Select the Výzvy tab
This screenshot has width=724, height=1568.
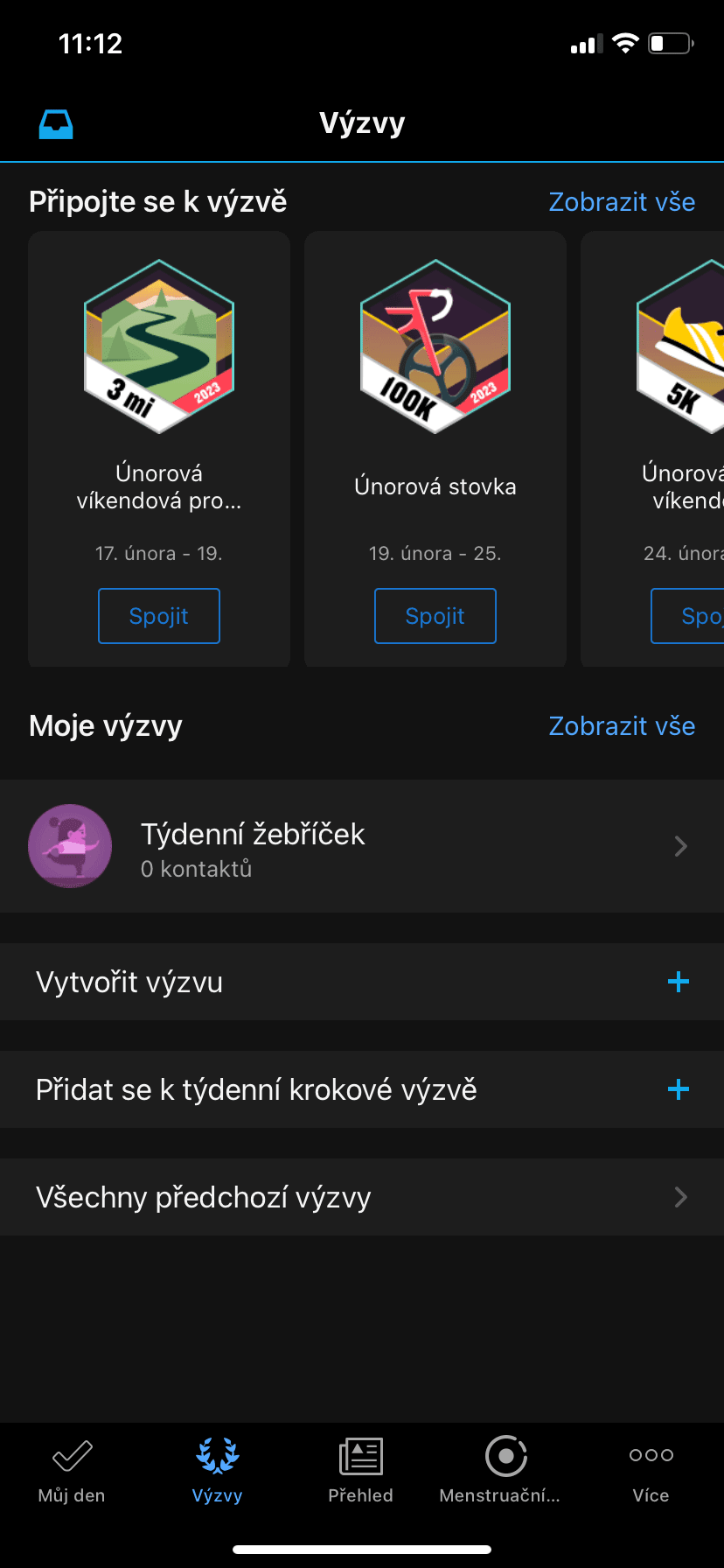[217, 1472]
